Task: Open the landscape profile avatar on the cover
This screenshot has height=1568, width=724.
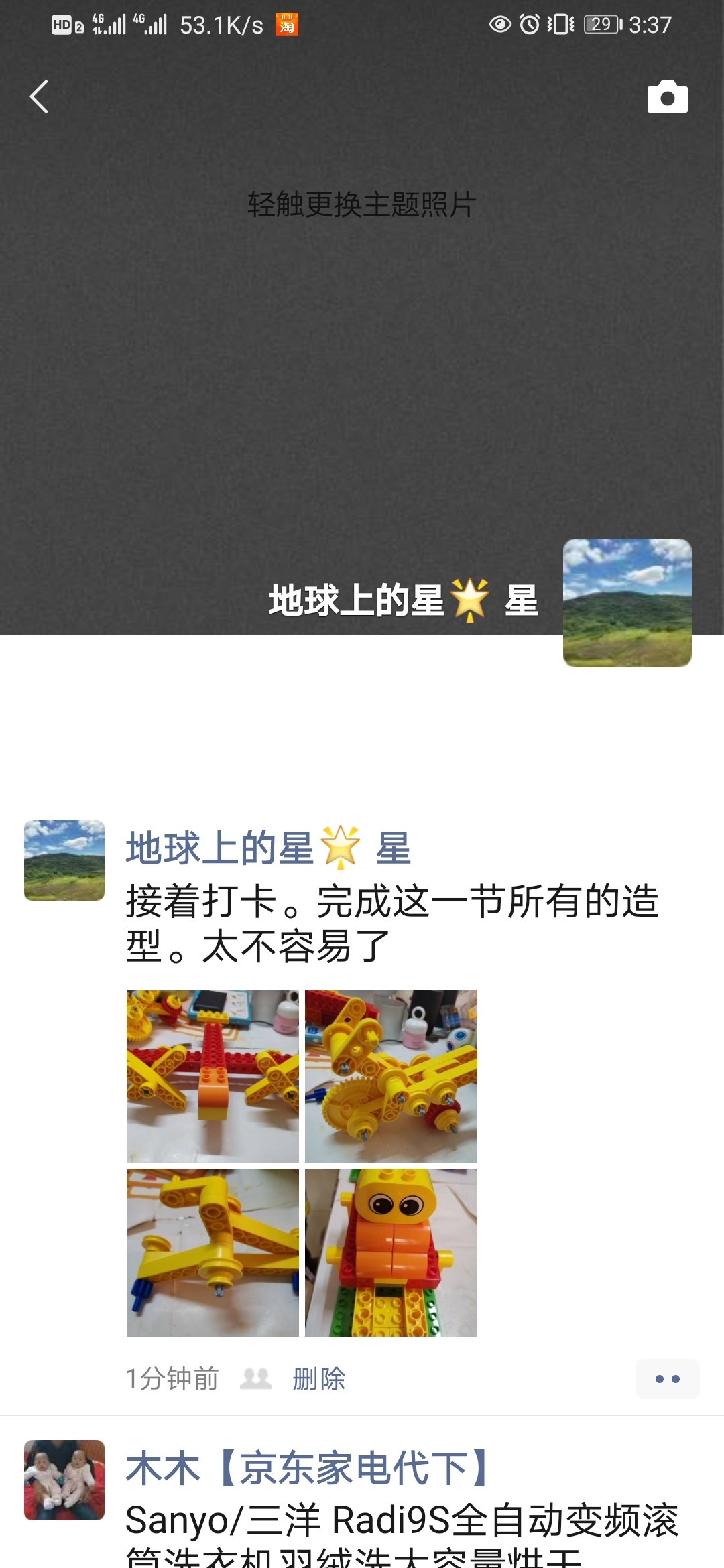Action: (627, 602)
